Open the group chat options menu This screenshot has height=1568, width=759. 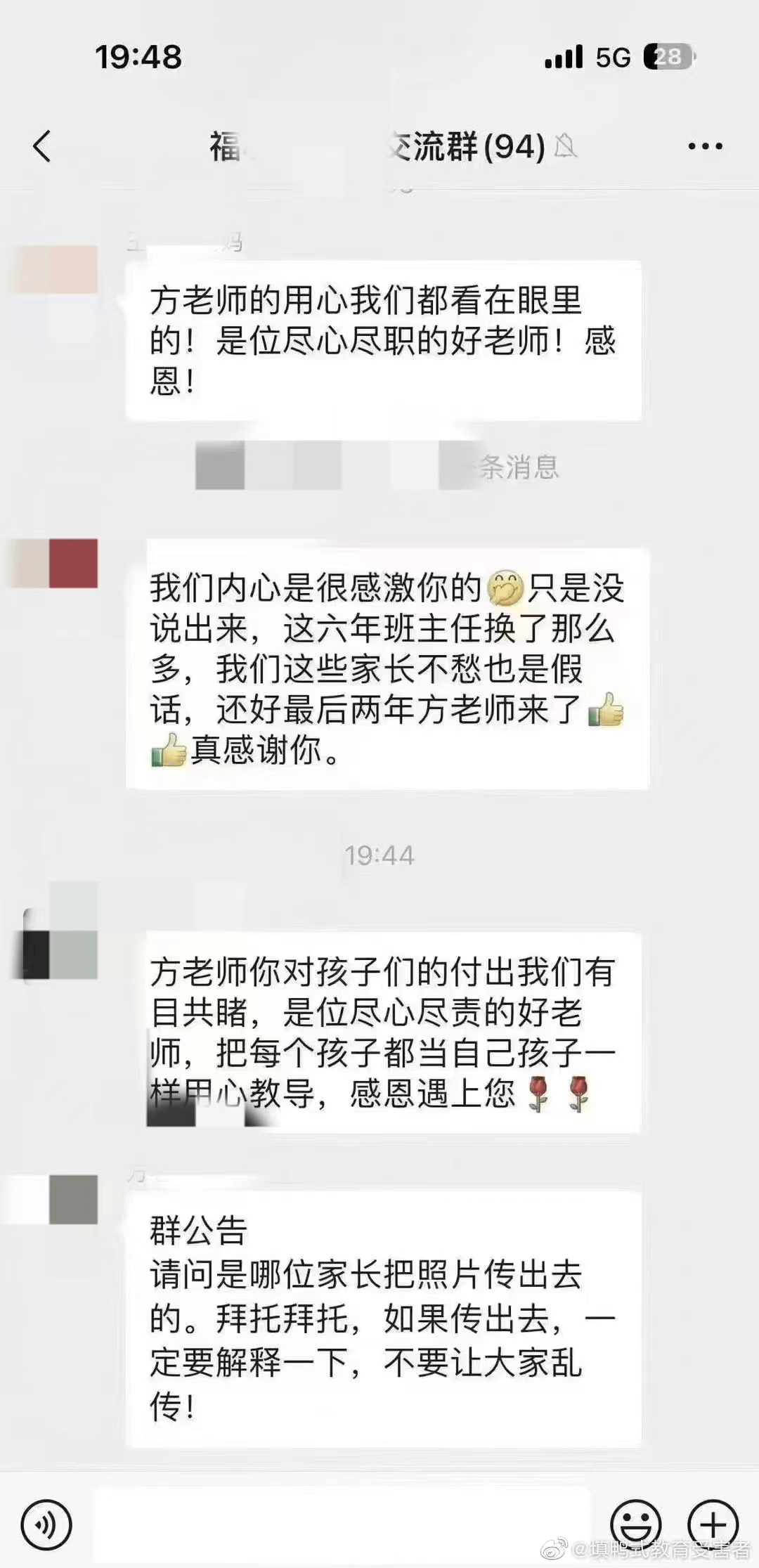coord(705,146)
